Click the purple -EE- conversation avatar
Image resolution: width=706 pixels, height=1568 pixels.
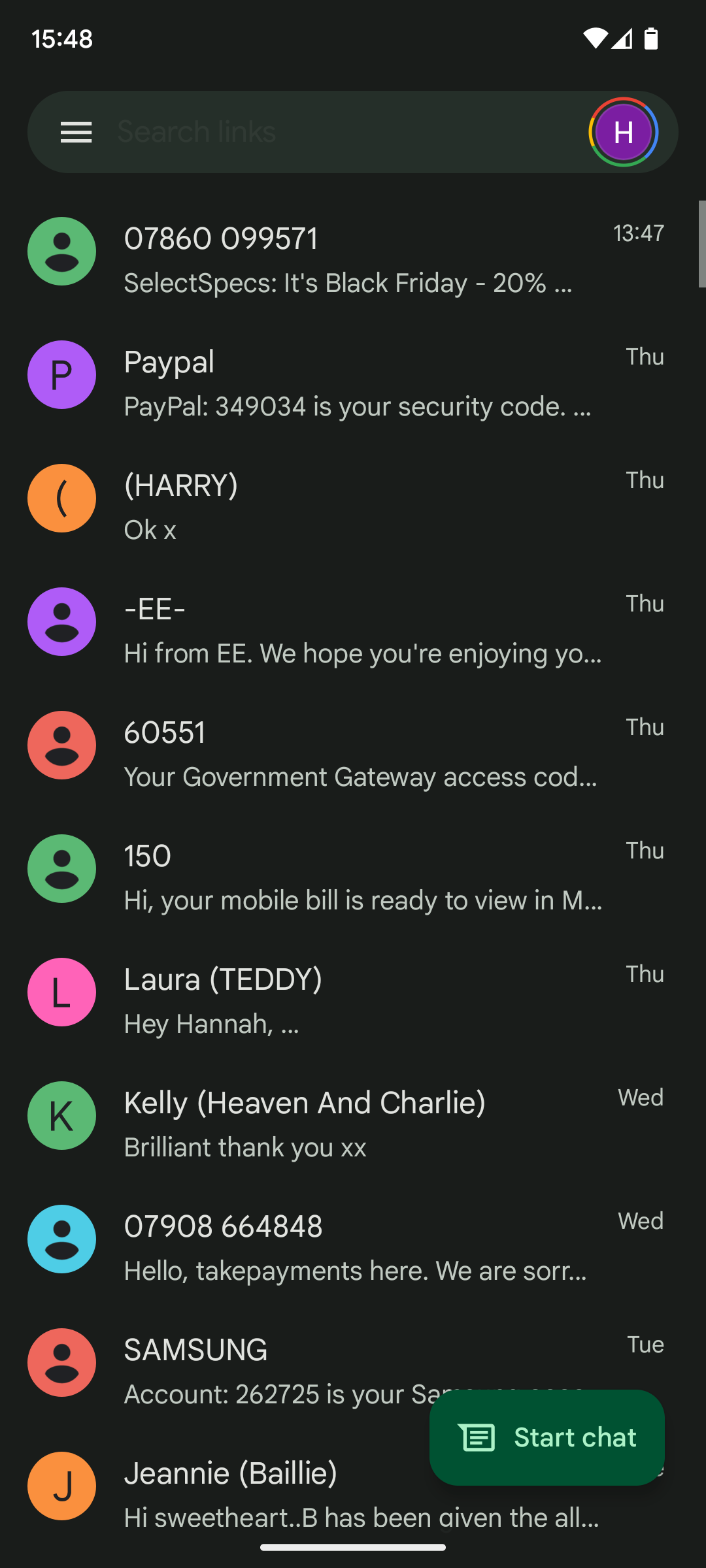click(x=61, y=621)
